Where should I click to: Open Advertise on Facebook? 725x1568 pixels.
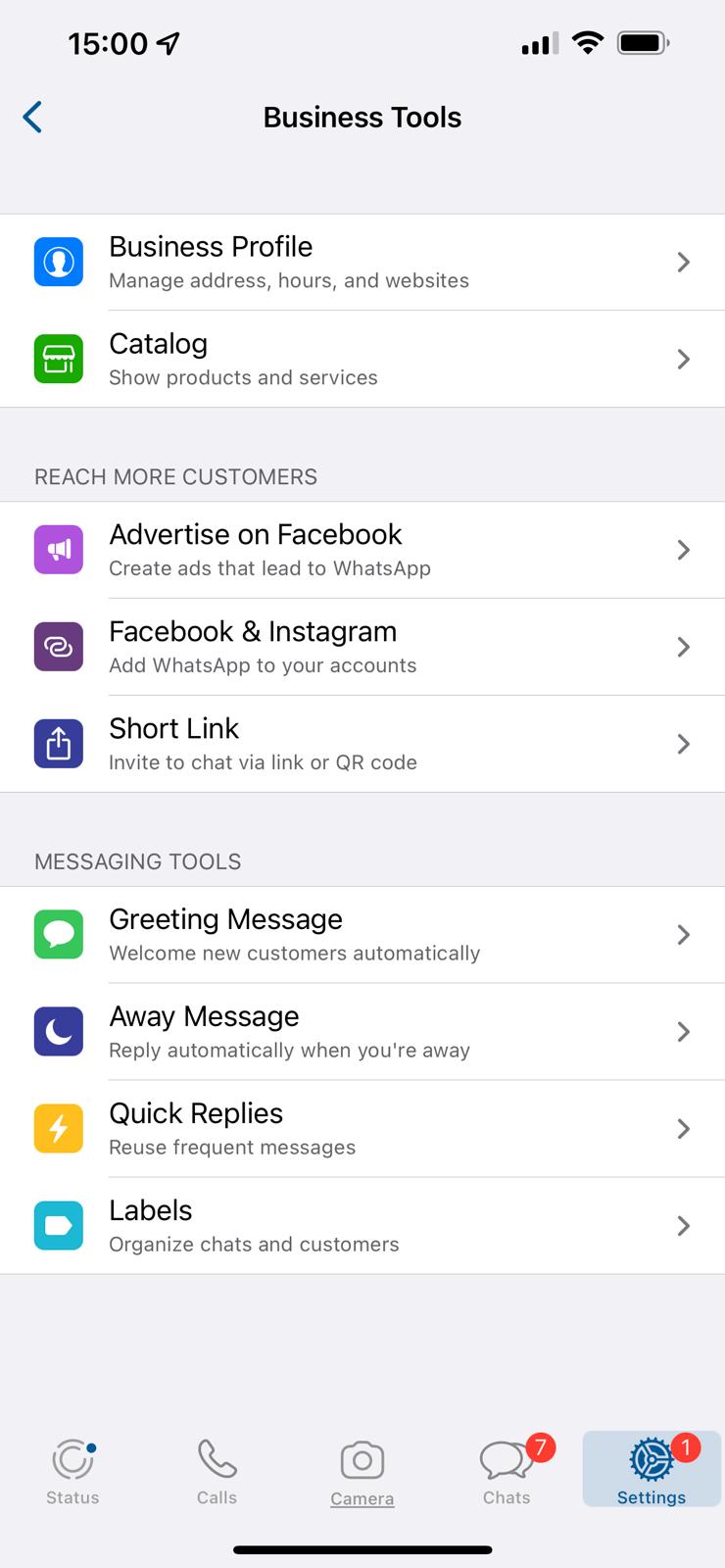coord(362,550)
